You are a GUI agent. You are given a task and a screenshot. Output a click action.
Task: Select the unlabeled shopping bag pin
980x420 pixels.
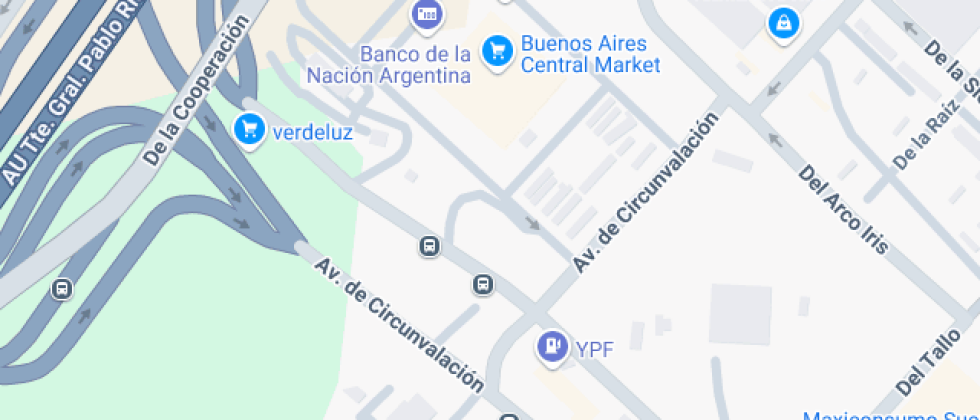(x=783, y=24)
